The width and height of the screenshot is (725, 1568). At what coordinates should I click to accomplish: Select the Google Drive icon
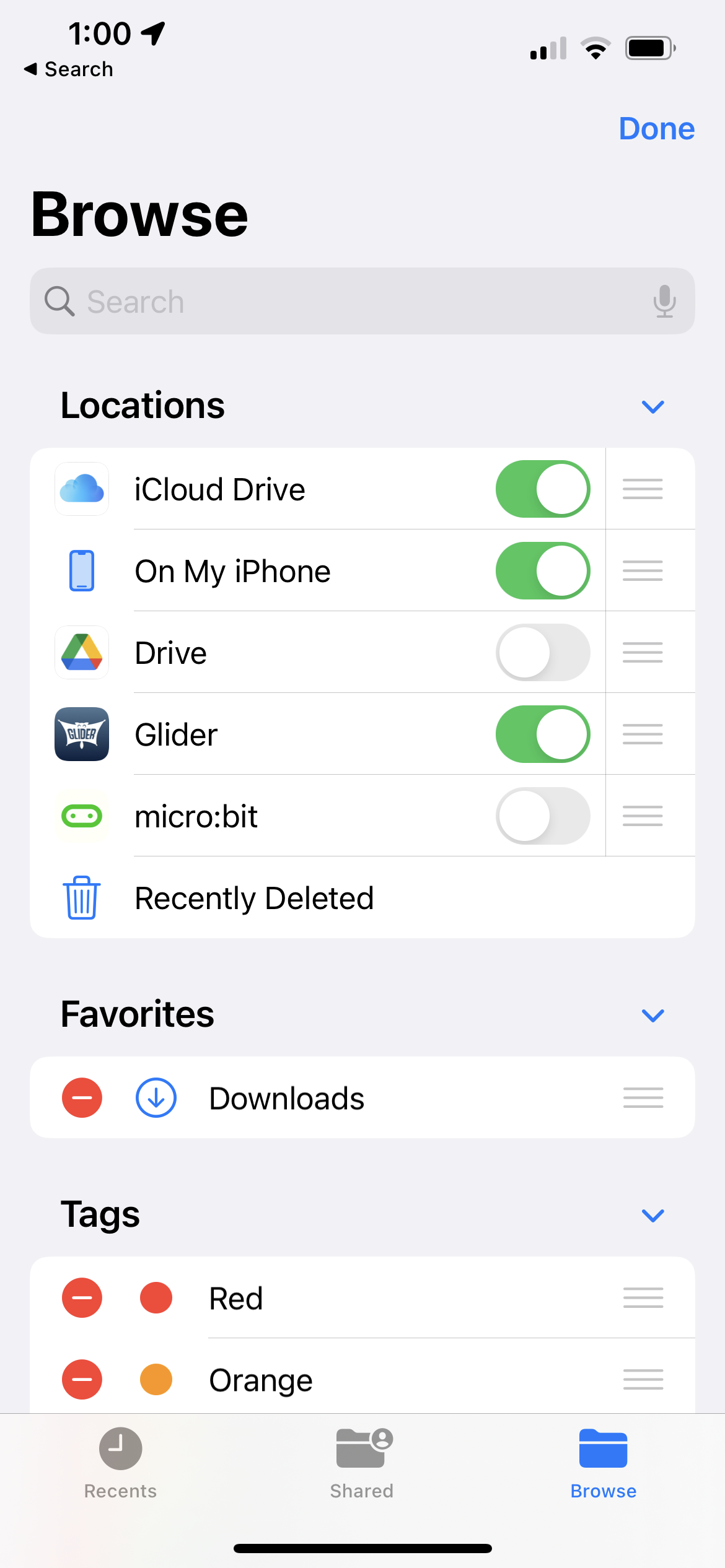pos(81,652)
